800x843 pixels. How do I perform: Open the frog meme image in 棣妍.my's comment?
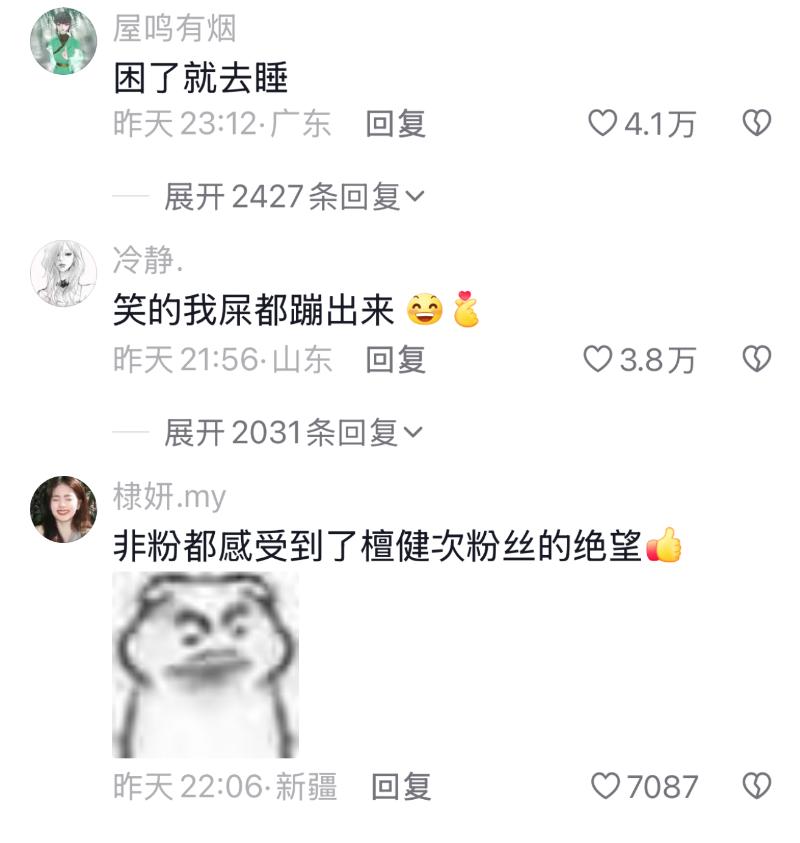coord(205,665)
